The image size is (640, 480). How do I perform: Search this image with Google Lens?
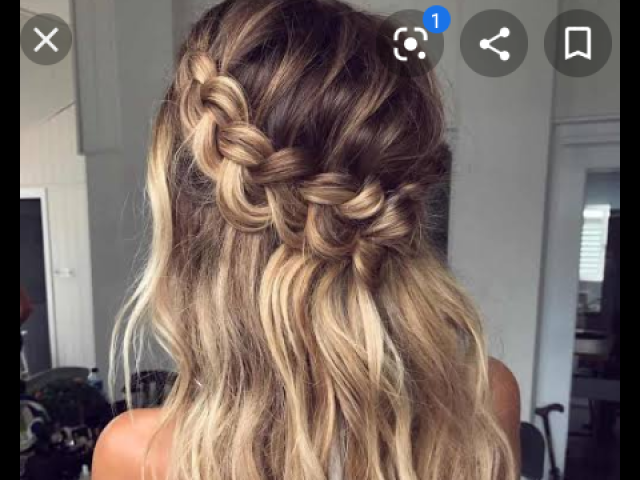411,43
